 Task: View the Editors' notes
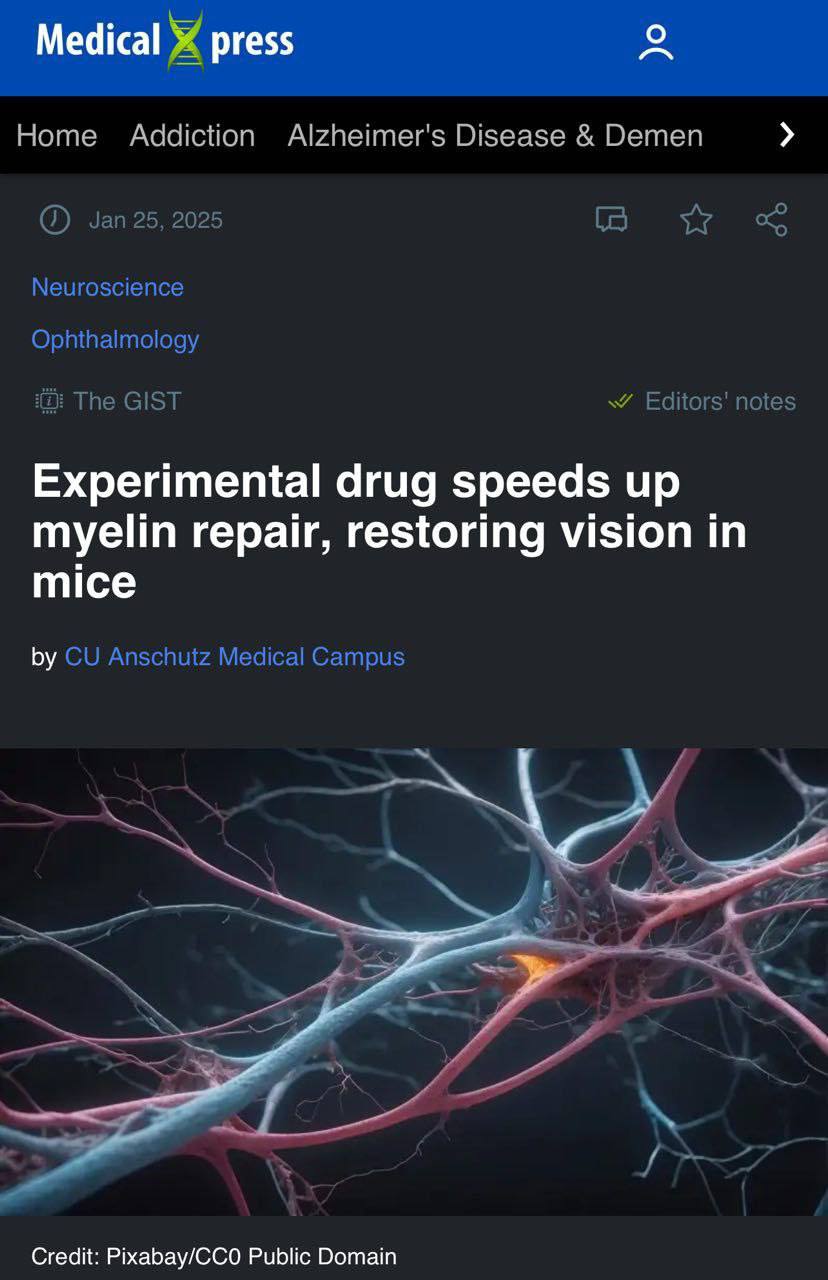(702, 401)
